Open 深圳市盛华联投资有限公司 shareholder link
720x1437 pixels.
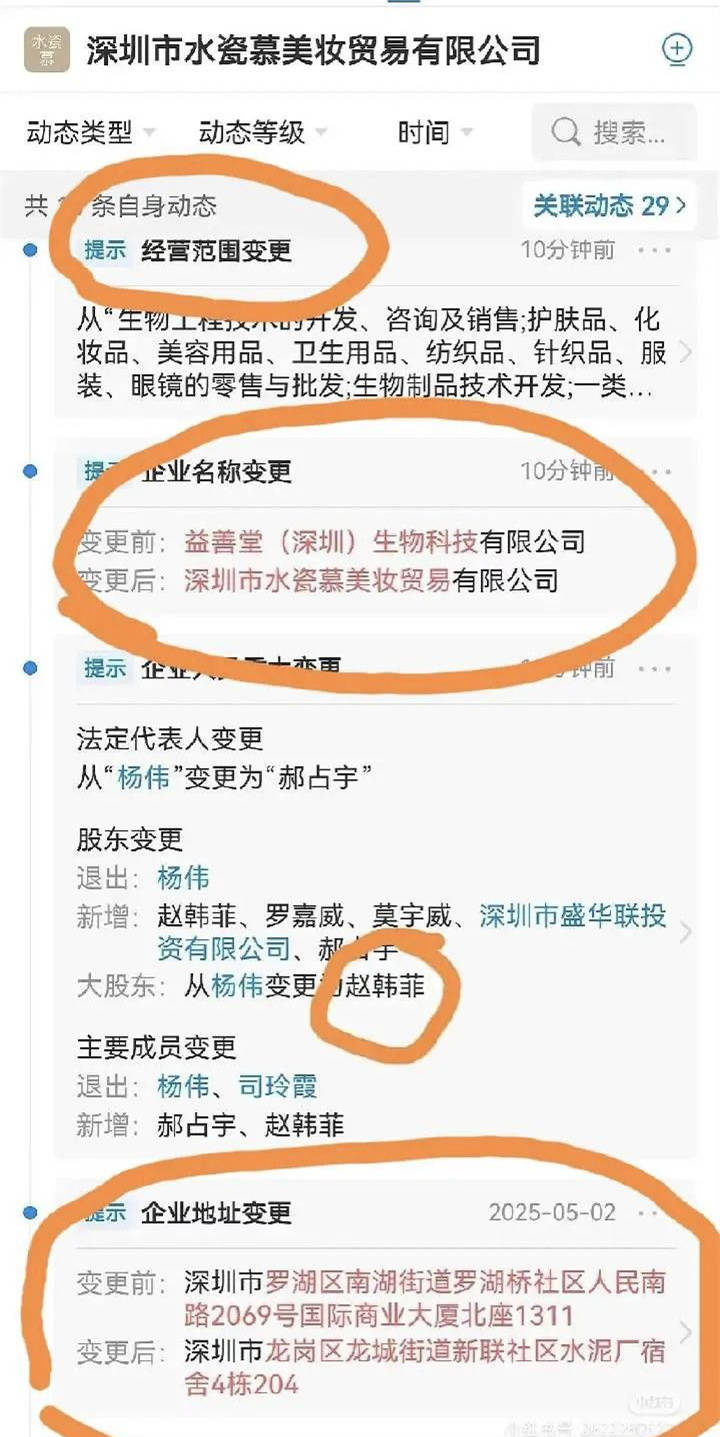[412, 932]
